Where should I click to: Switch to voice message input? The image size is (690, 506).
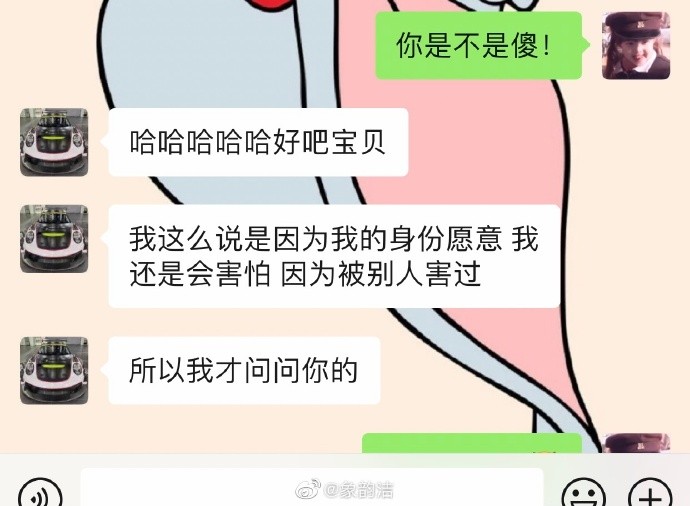pyautogui.click(x=40, y=494)
